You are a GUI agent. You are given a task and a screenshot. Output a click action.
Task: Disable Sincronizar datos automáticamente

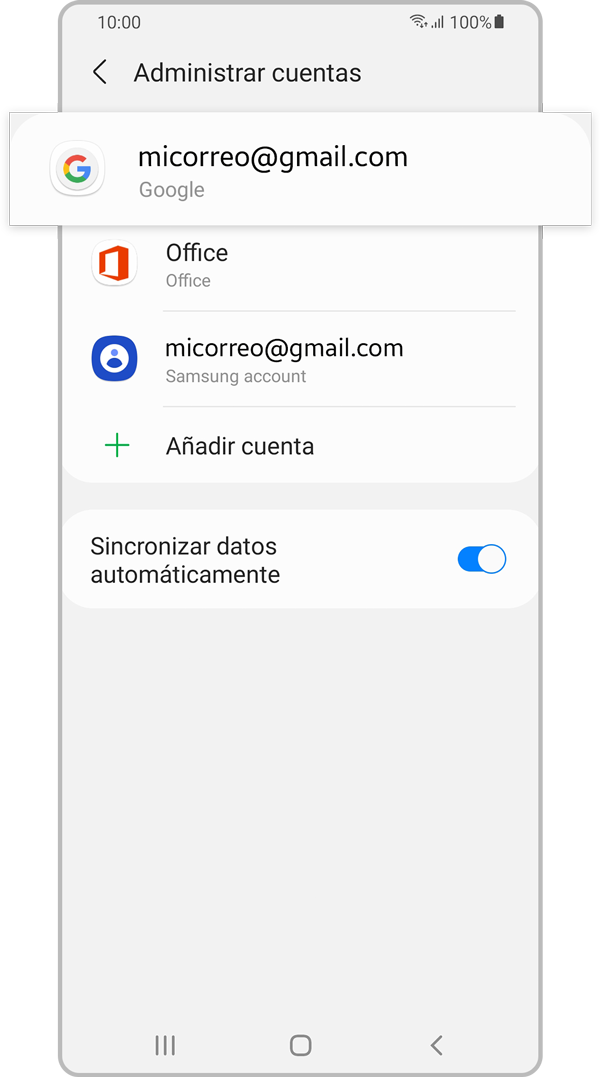click(x=482, y=559)
